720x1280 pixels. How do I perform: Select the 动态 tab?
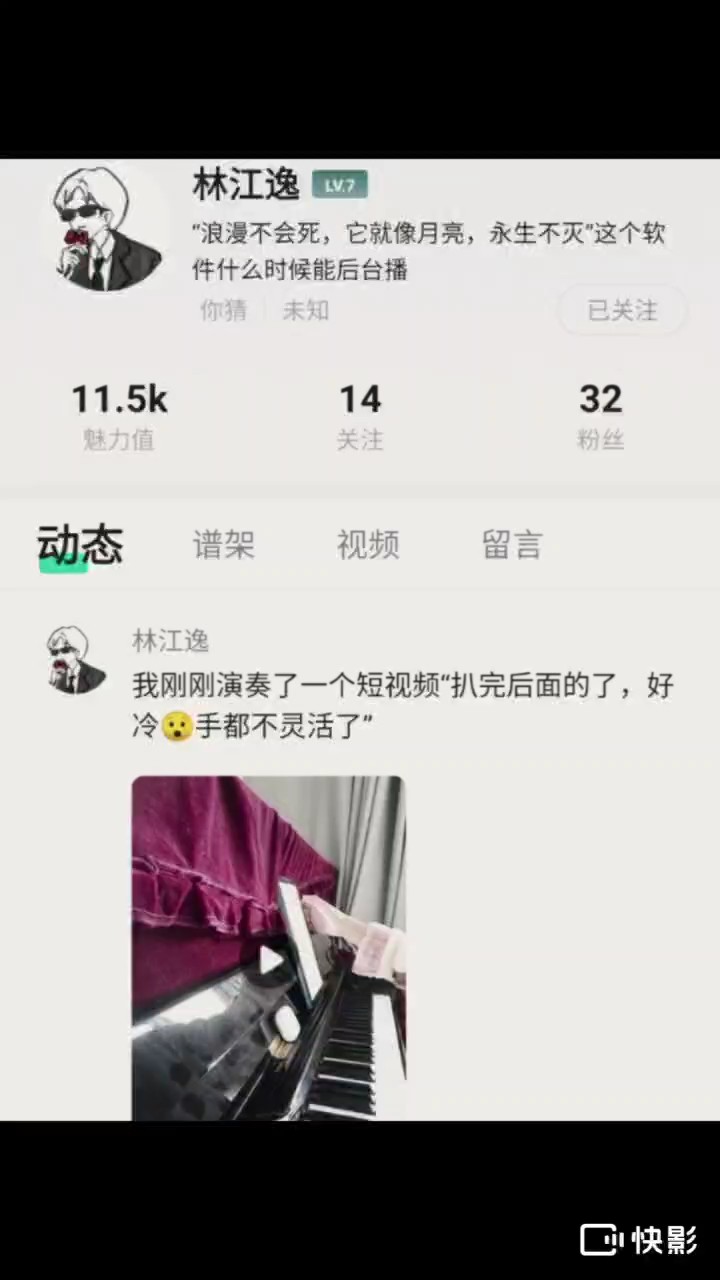point(80,545)
